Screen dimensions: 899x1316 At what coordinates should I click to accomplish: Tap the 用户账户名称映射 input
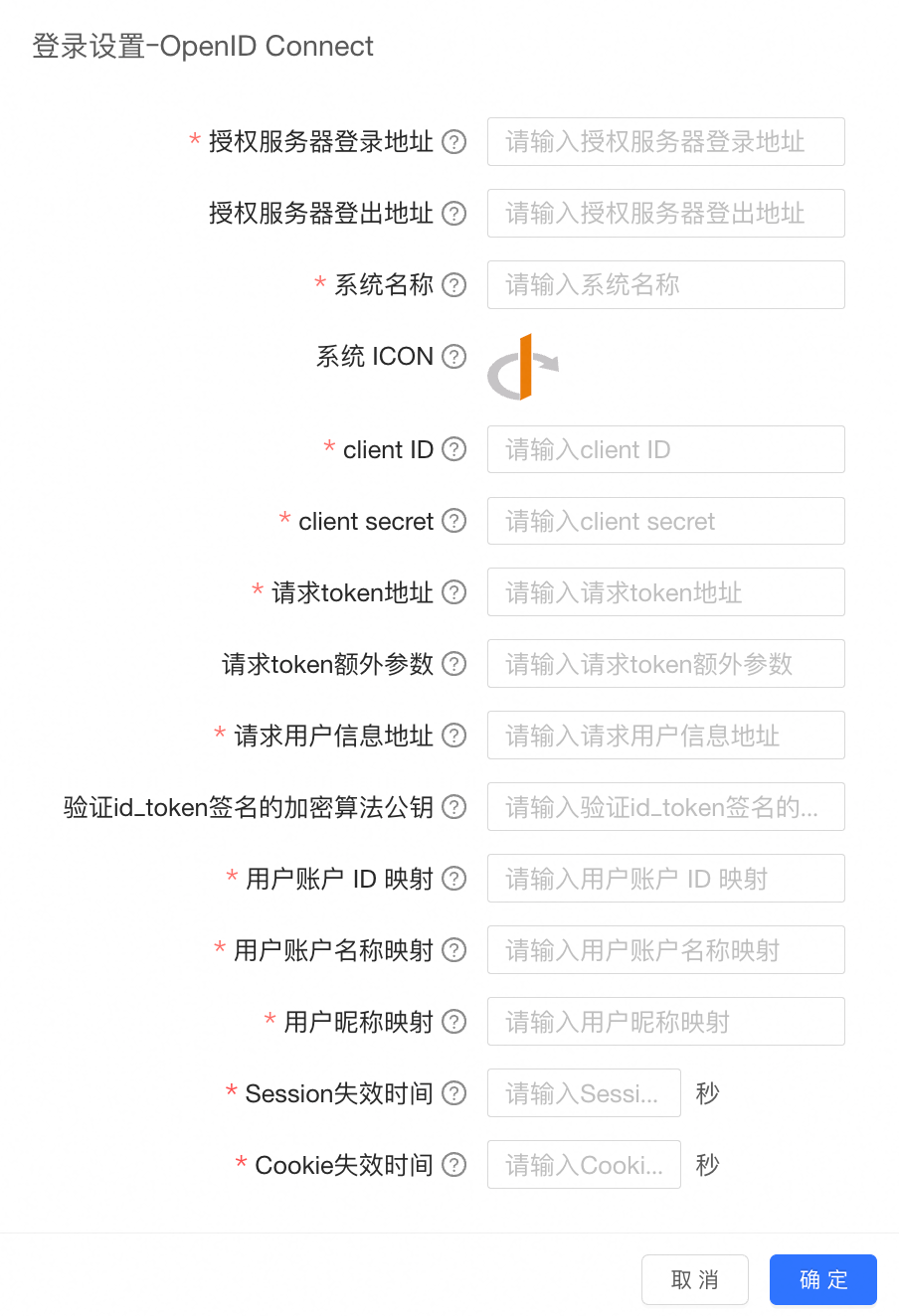point(665,950)
